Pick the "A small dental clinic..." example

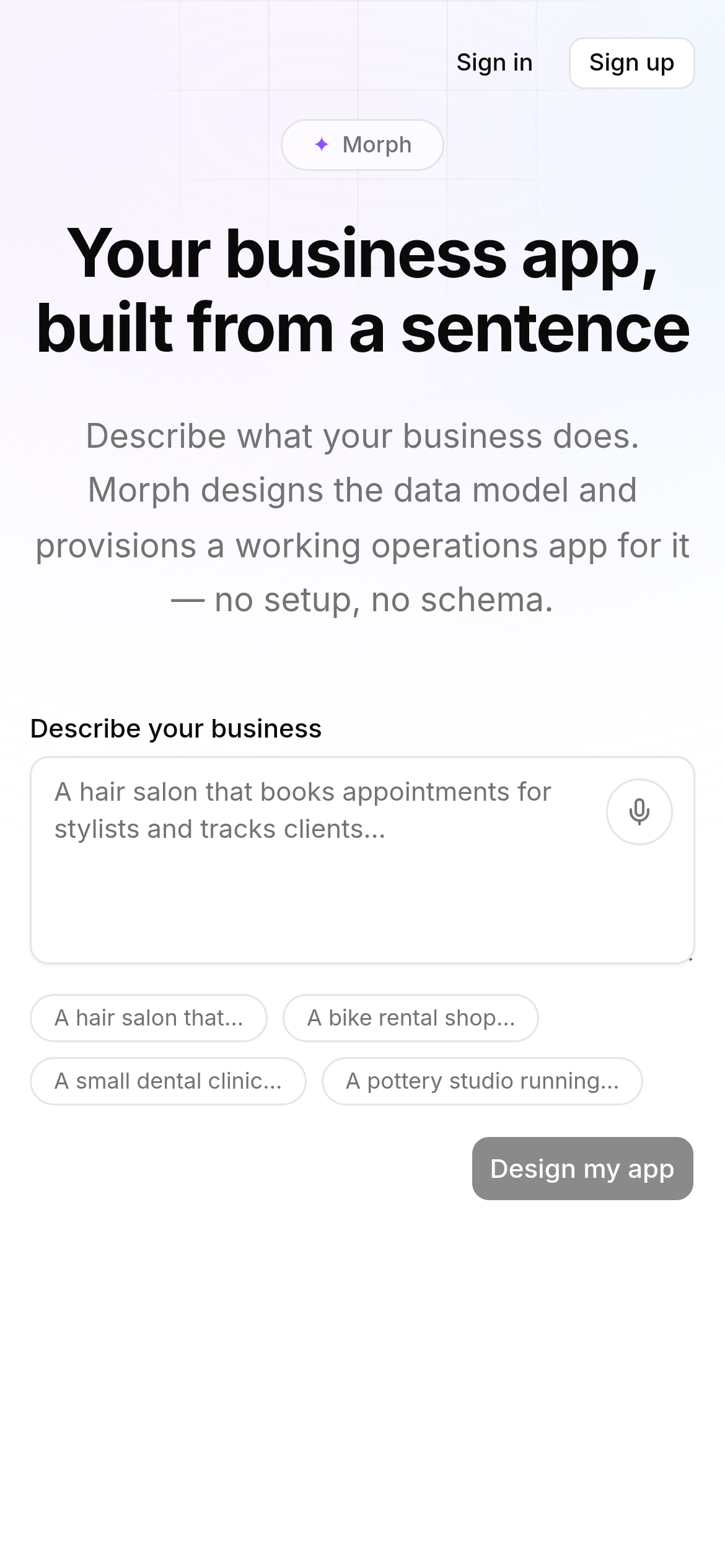(168, 1081)
